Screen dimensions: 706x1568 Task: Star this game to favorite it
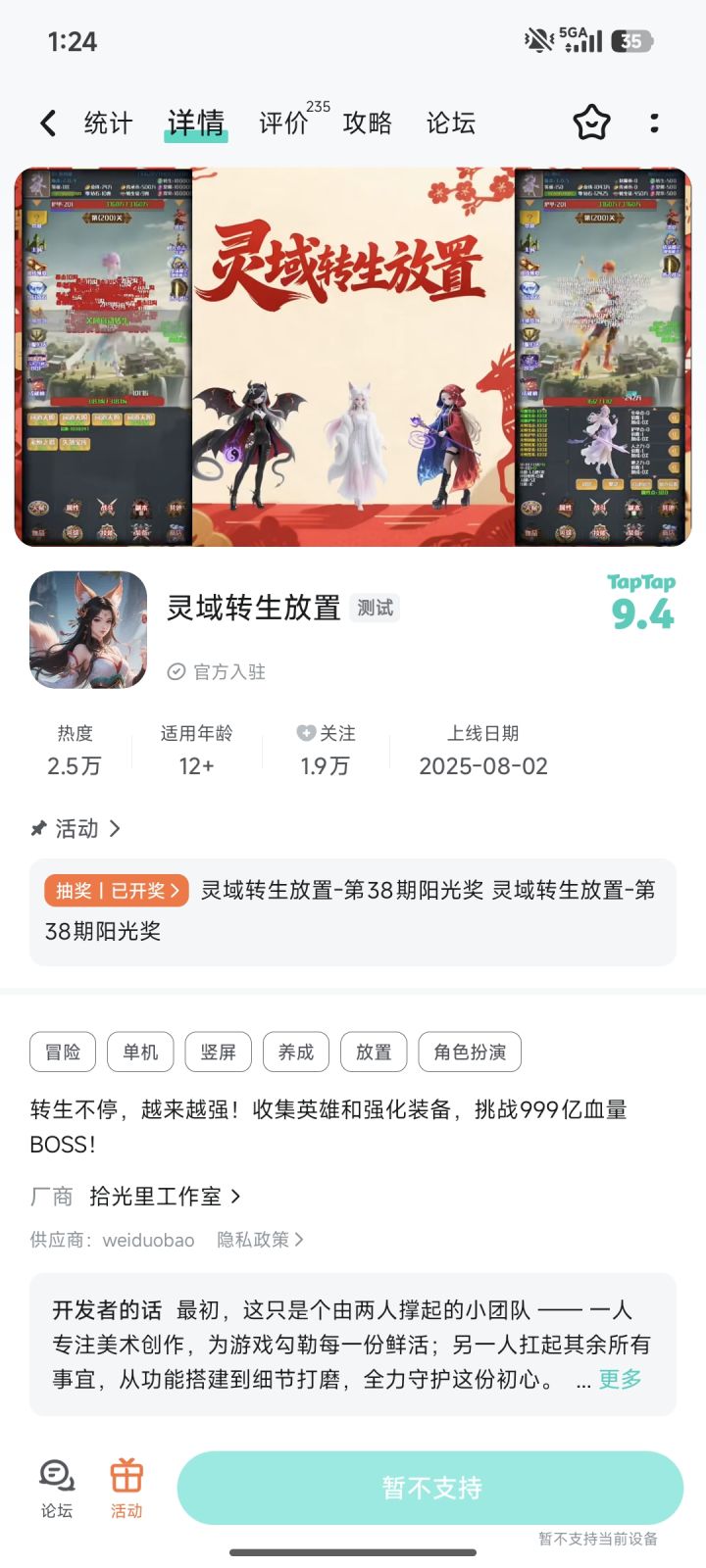click(591, 122)
